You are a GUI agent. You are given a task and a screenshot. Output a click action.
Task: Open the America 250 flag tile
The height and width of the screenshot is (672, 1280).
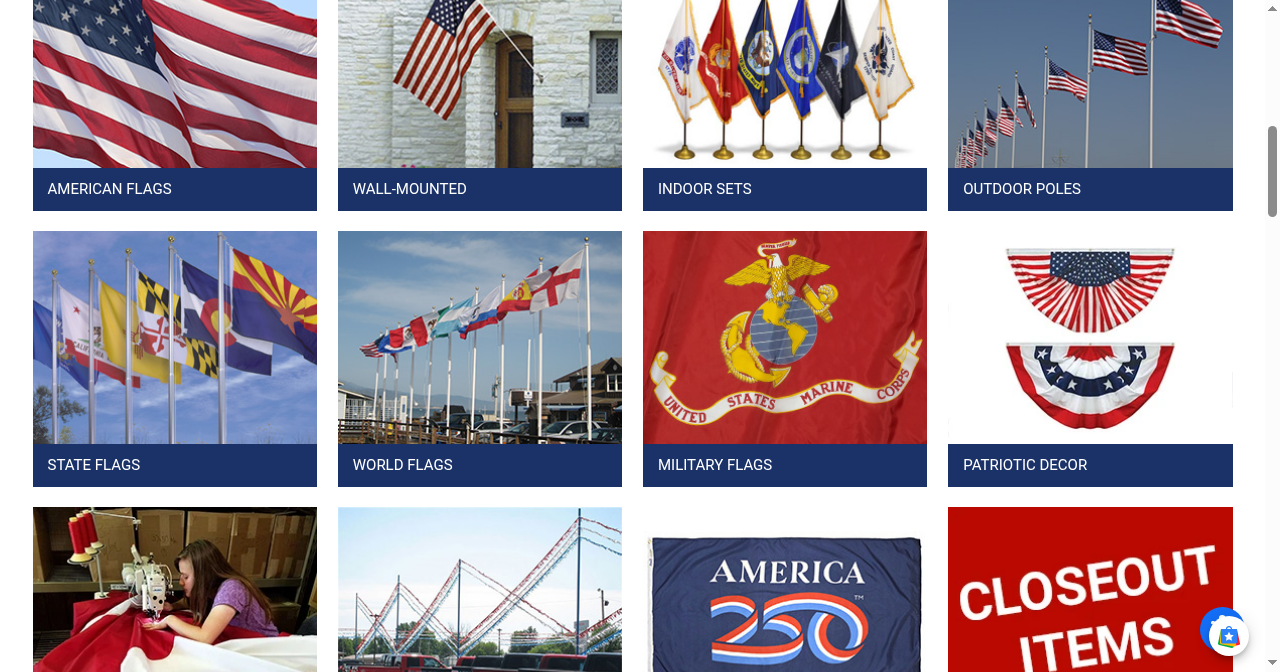[x=785, y=590]
